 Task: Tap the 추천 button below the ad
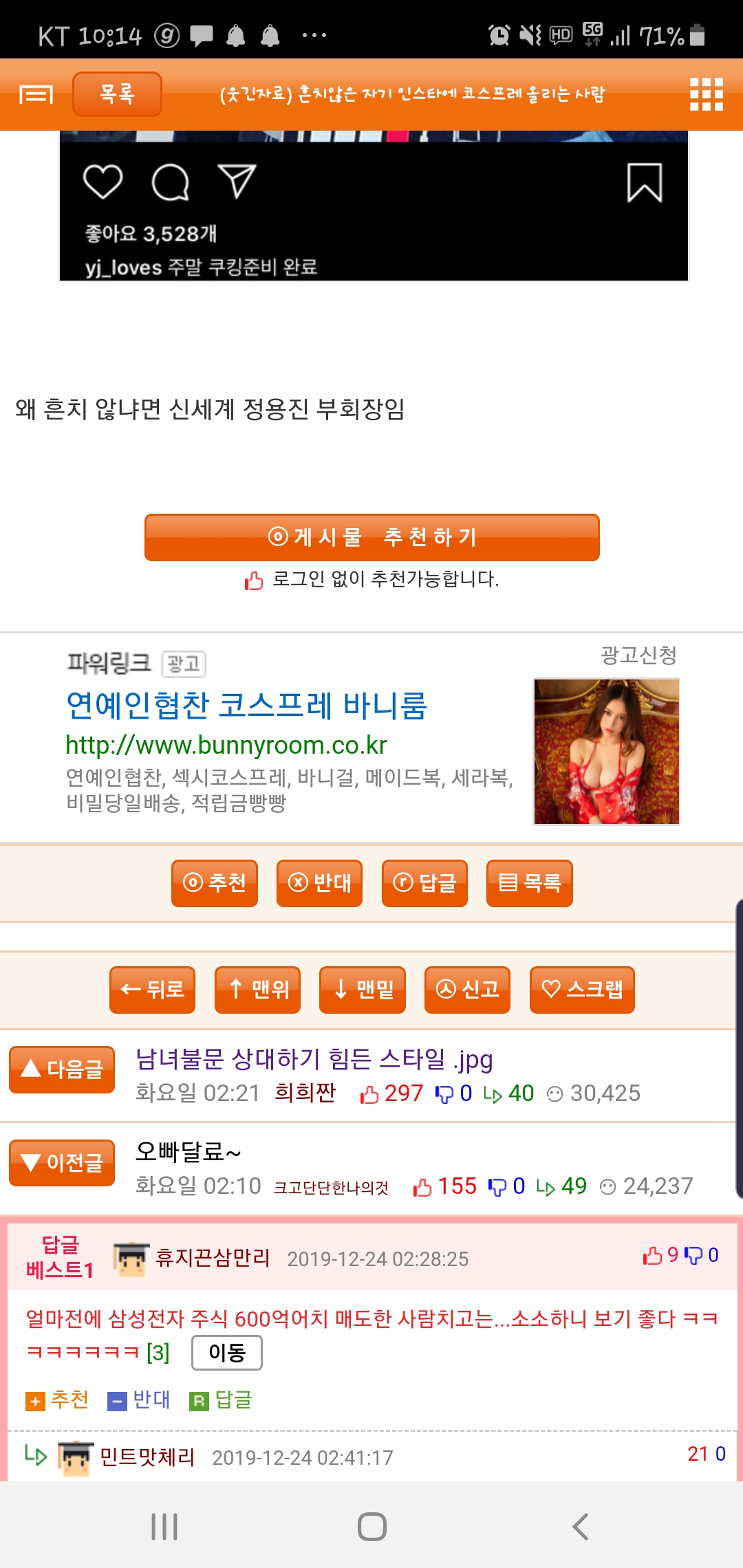[214, 883]
